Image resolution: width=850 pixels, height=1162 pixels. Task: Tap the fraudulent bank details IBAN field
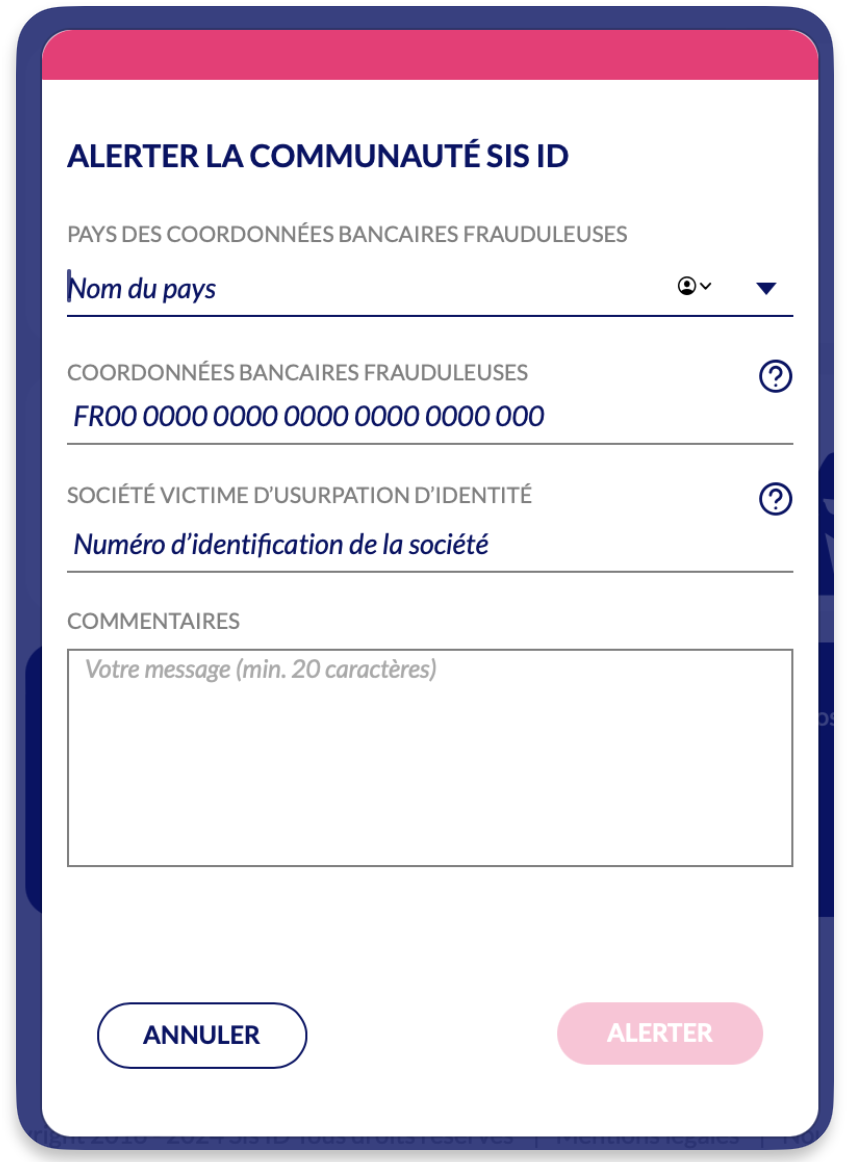[x=430, y=417]
